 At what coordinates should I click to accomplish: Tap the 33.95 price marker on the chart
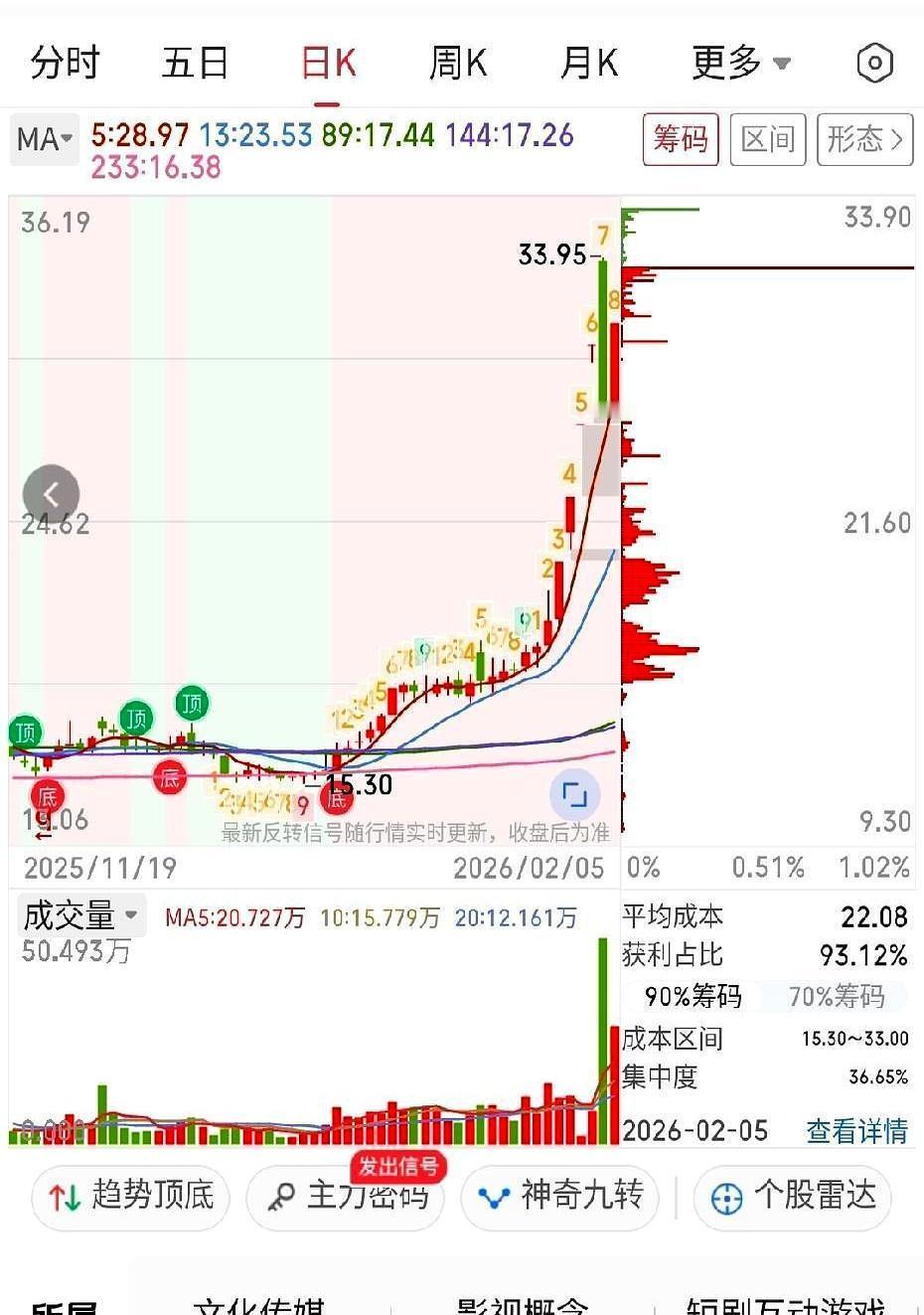point(553,255)
